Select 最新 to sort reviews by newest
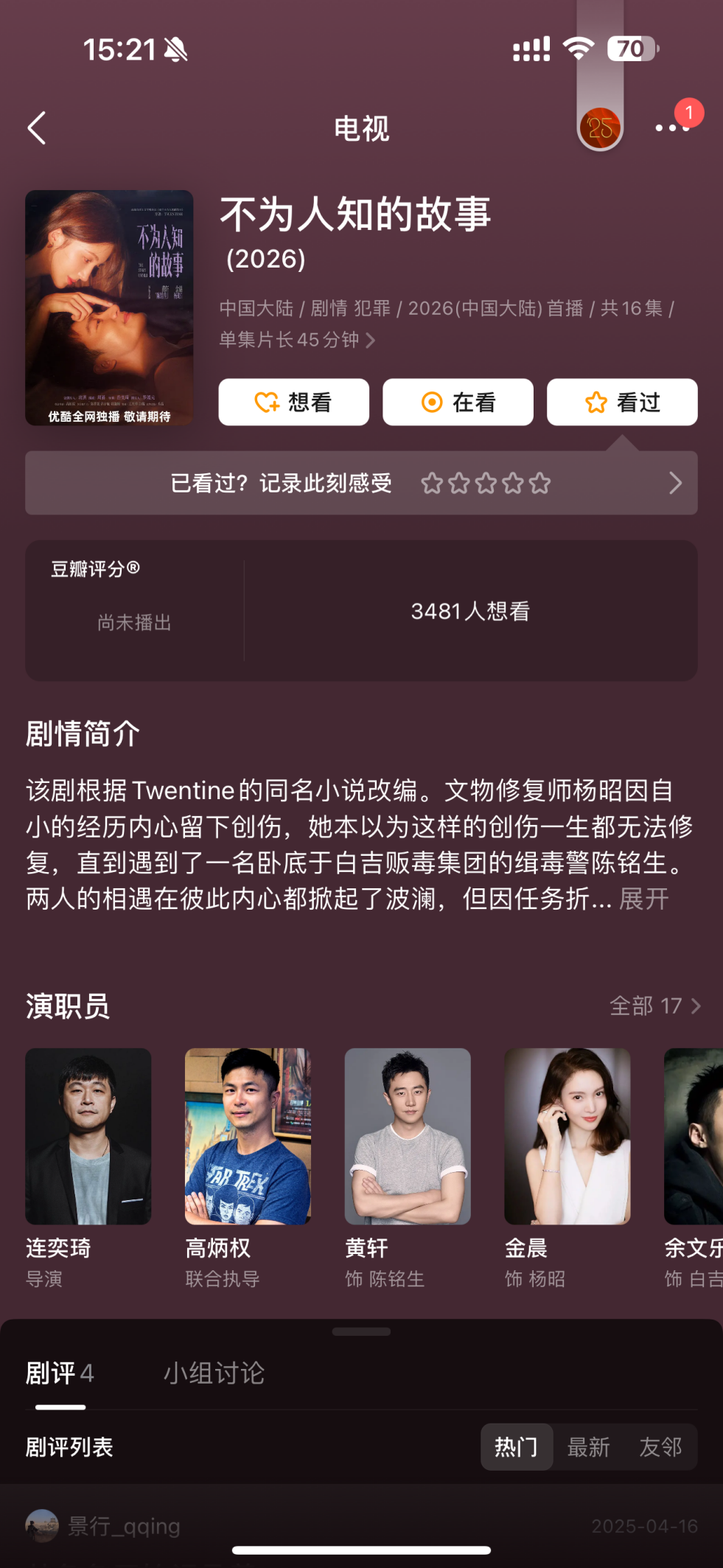 tap(587, 1447)
